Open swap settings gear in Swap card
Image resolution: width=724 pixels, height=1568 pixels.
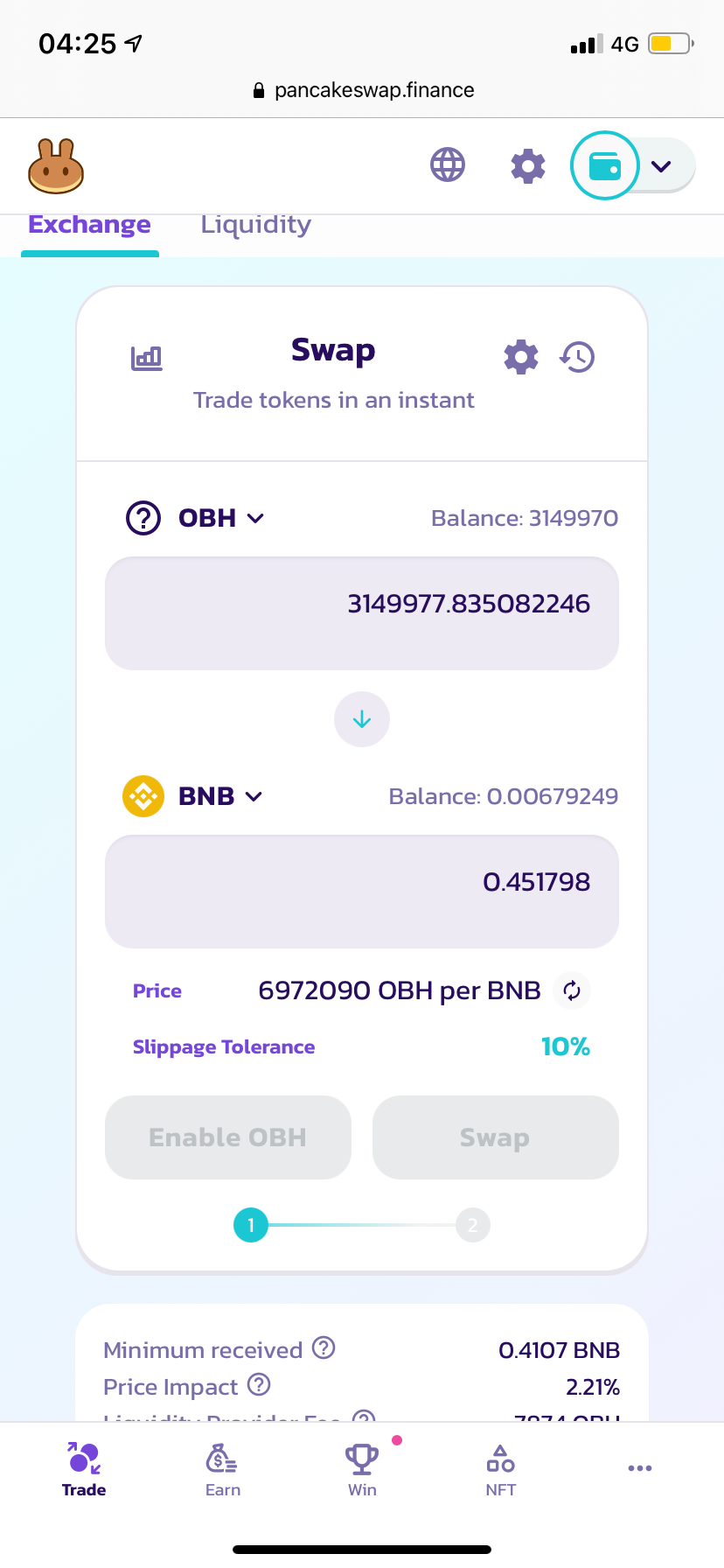[521, 357]
